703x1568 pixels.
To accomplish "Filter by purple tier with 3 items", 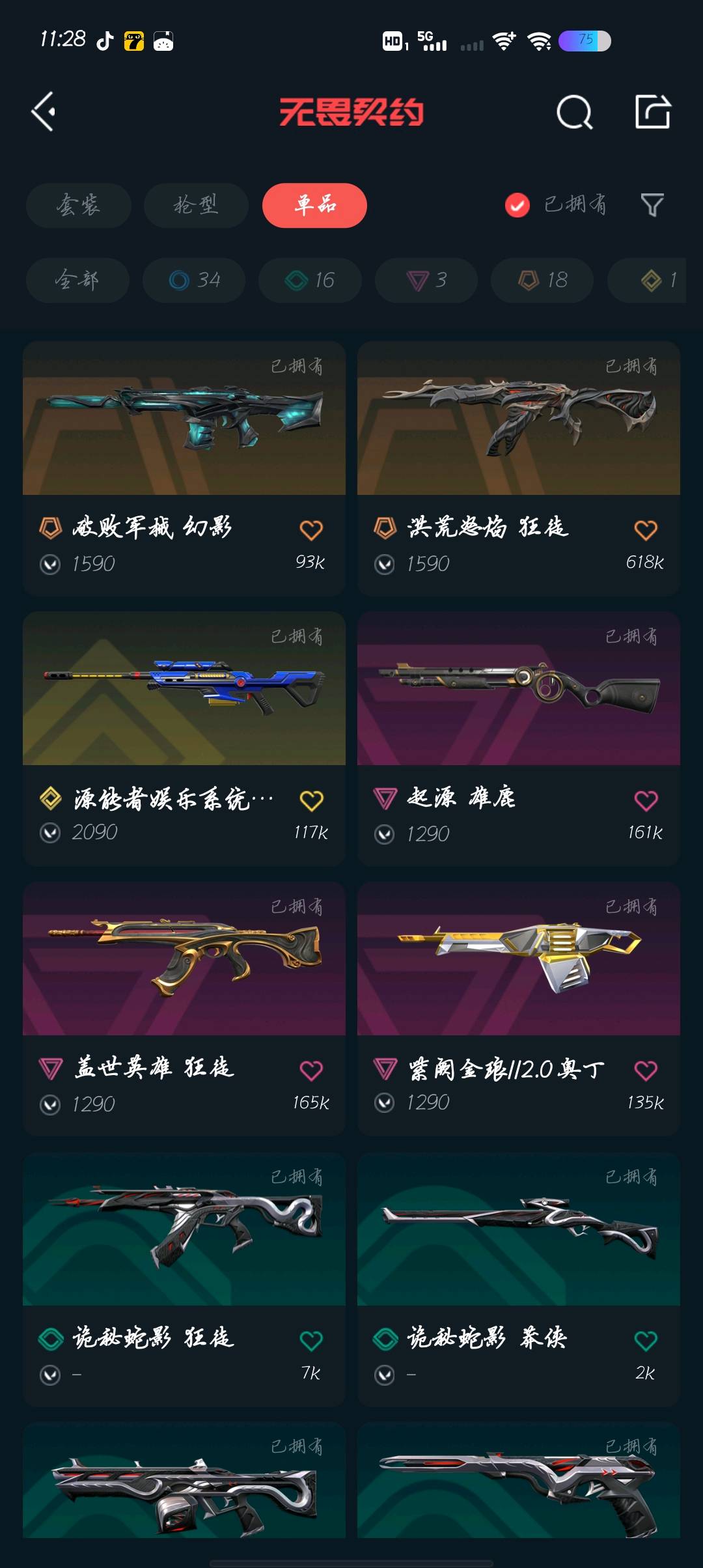I will tap(426, 280).
